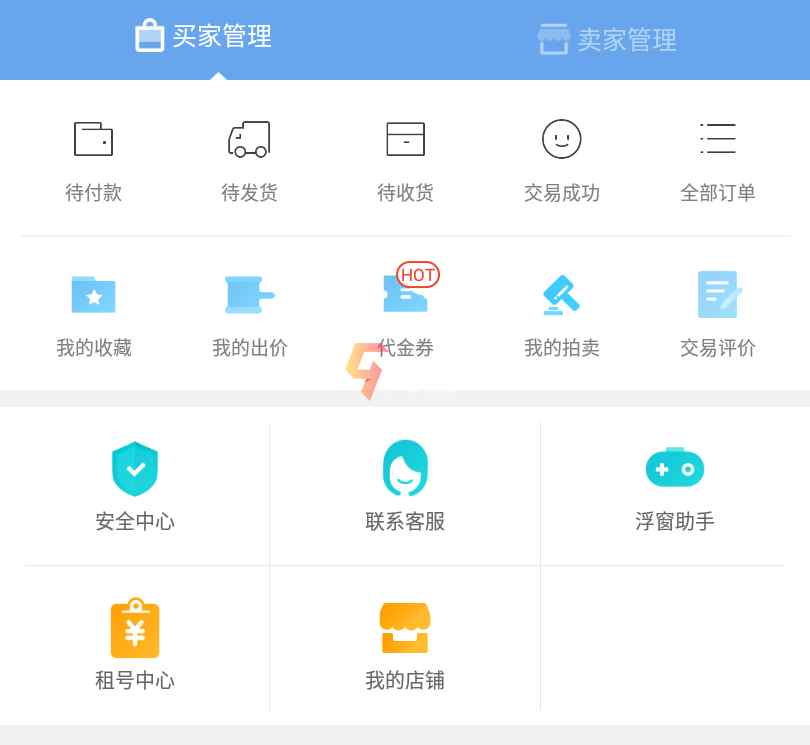Check 待收货 orders

[405, 160]
